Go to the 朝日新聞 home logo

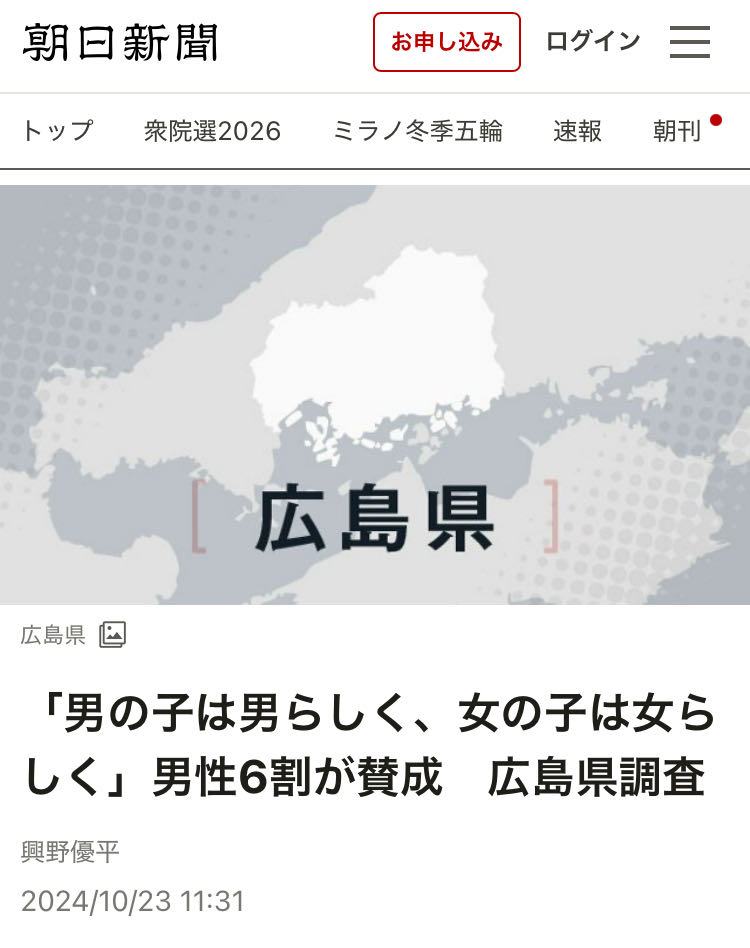[120, 43]
